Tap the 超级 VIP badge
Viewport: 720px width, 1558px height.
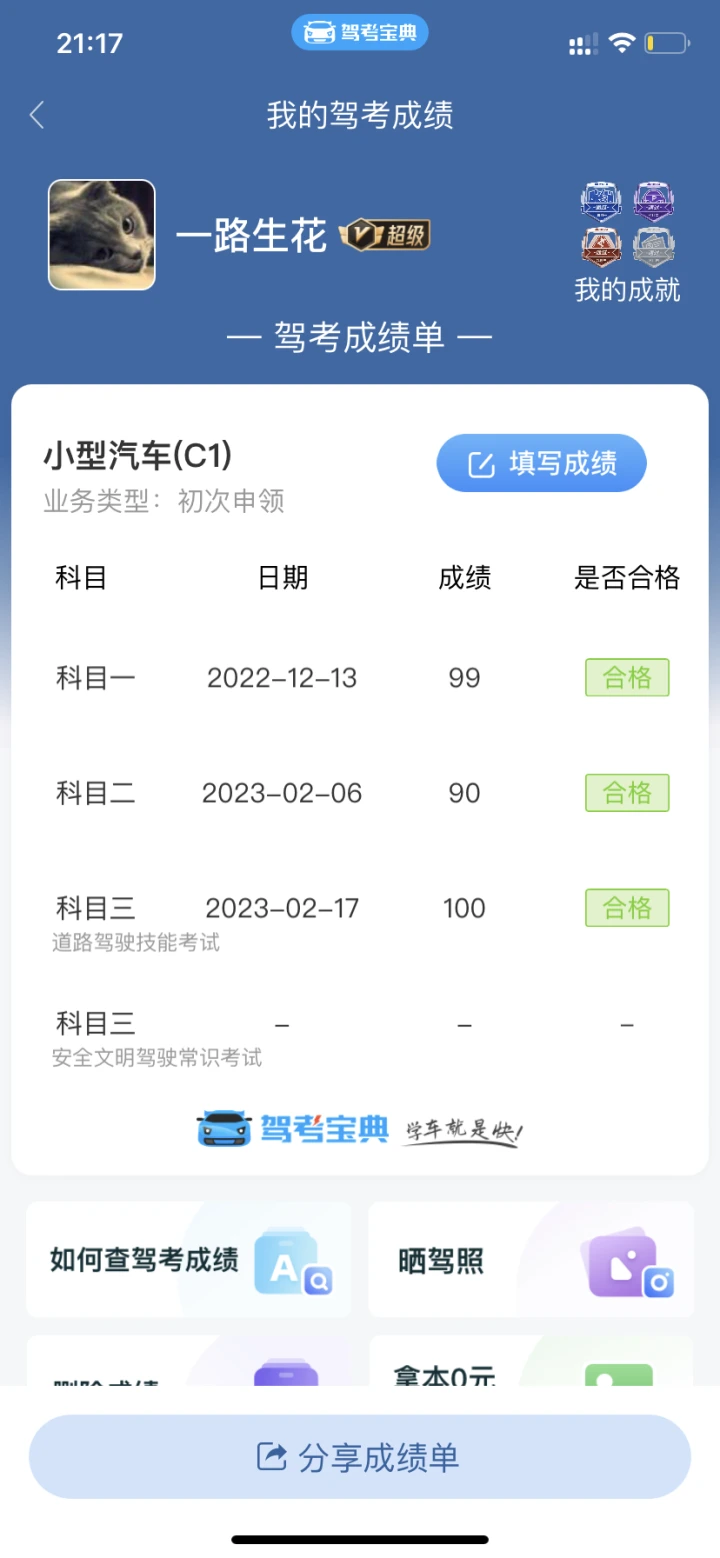[385, 236]
